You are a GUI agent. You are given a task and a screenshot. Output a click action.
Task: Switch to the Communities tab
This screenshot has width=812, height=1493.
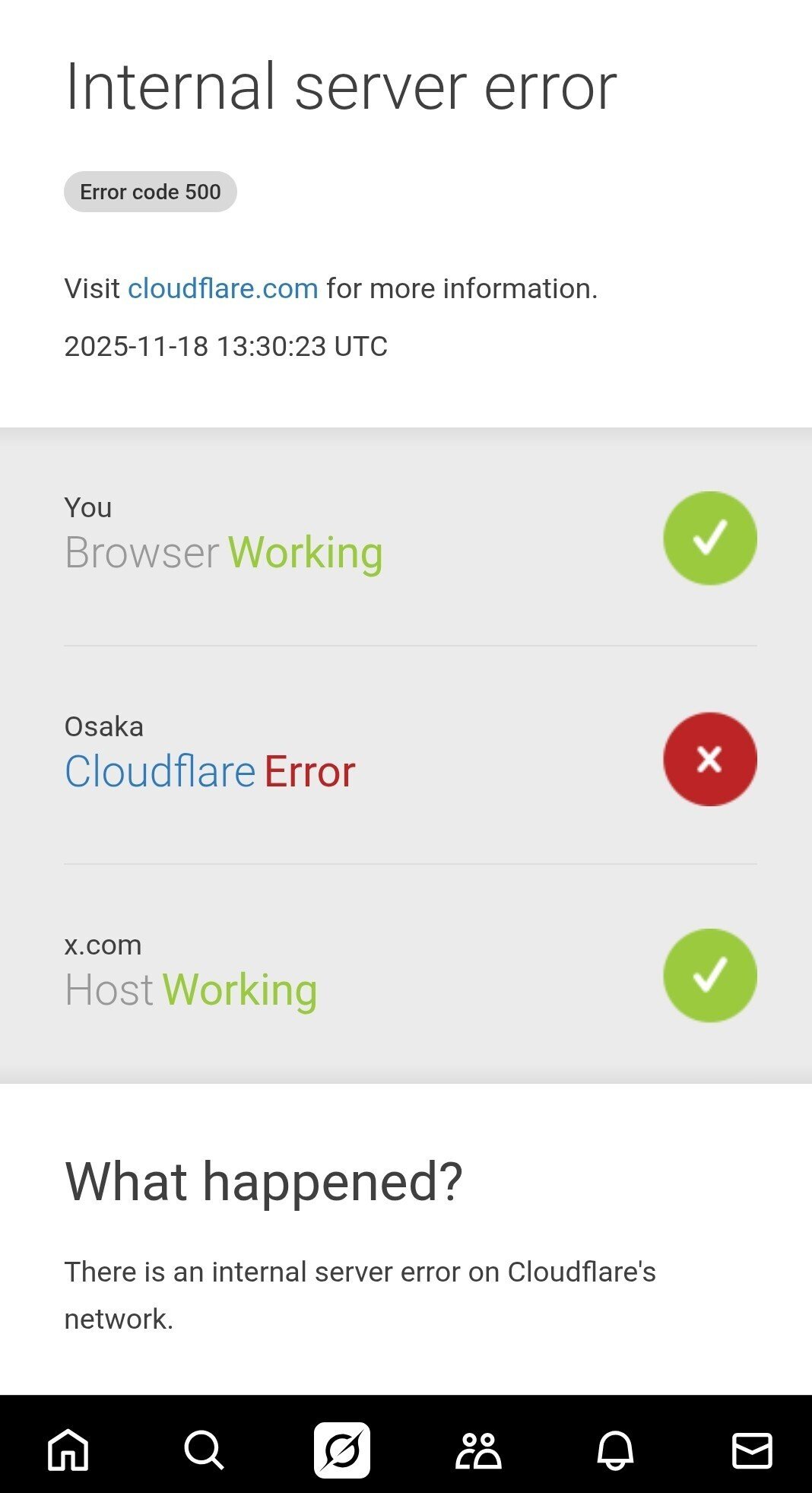(478, 1450)
